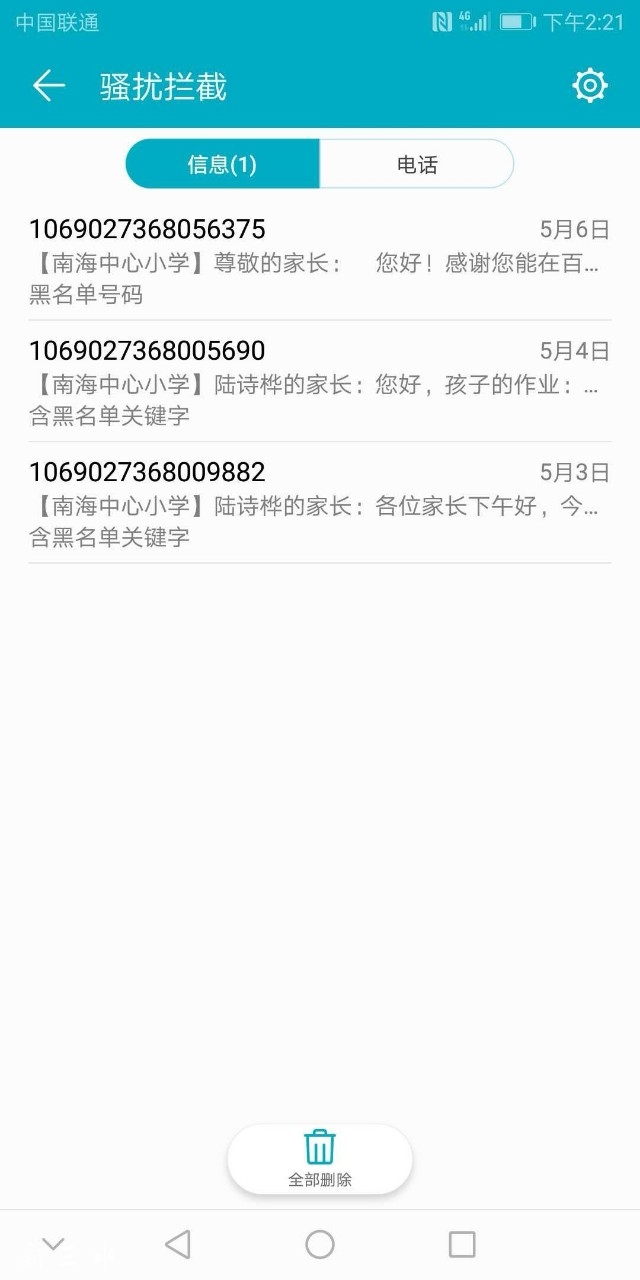Screen dimensions: 640x1280
Task: Open blocked message from 1069027368005690
Action: click(319, 382)
